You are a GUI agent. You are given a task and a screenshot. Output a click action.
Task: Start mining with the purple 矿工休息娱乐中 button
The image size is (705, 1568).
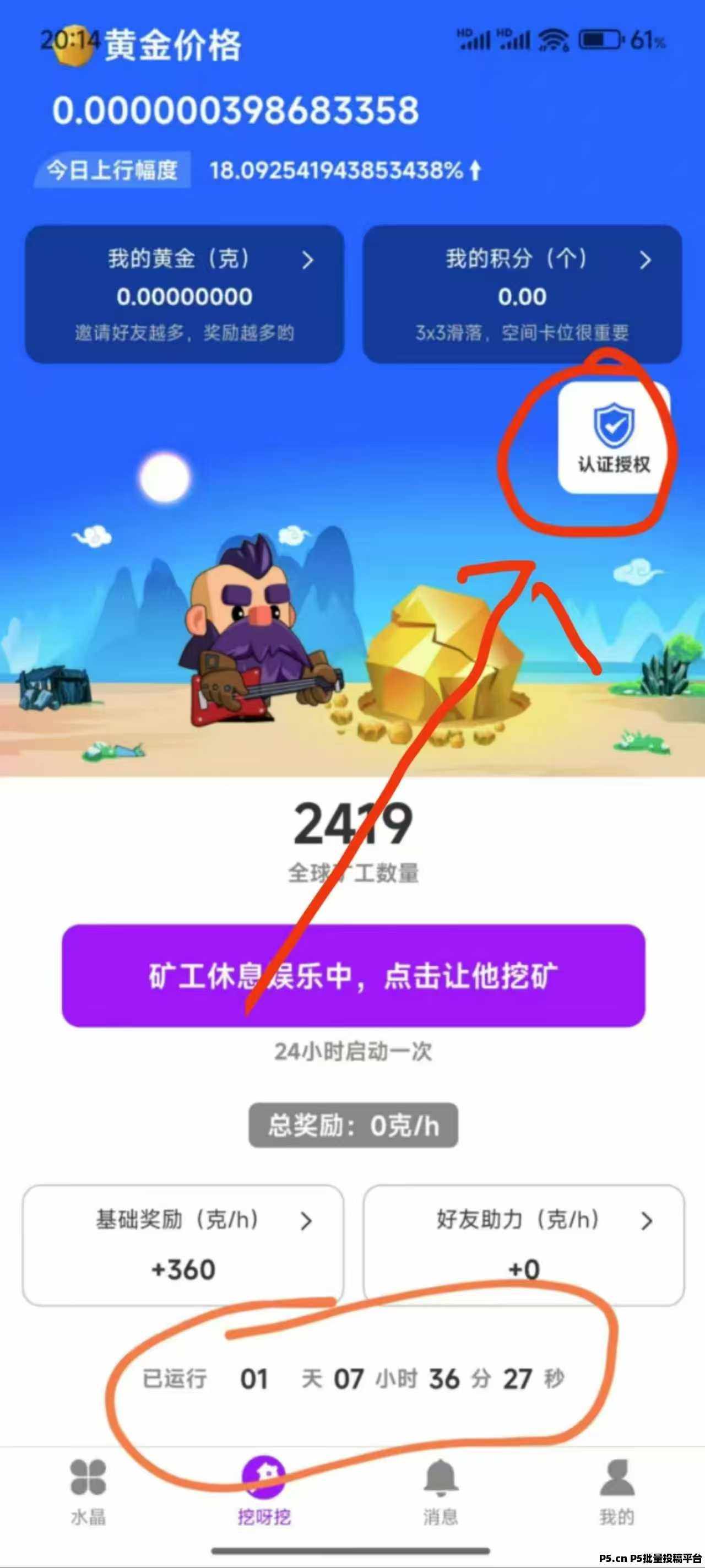(353, 976)
